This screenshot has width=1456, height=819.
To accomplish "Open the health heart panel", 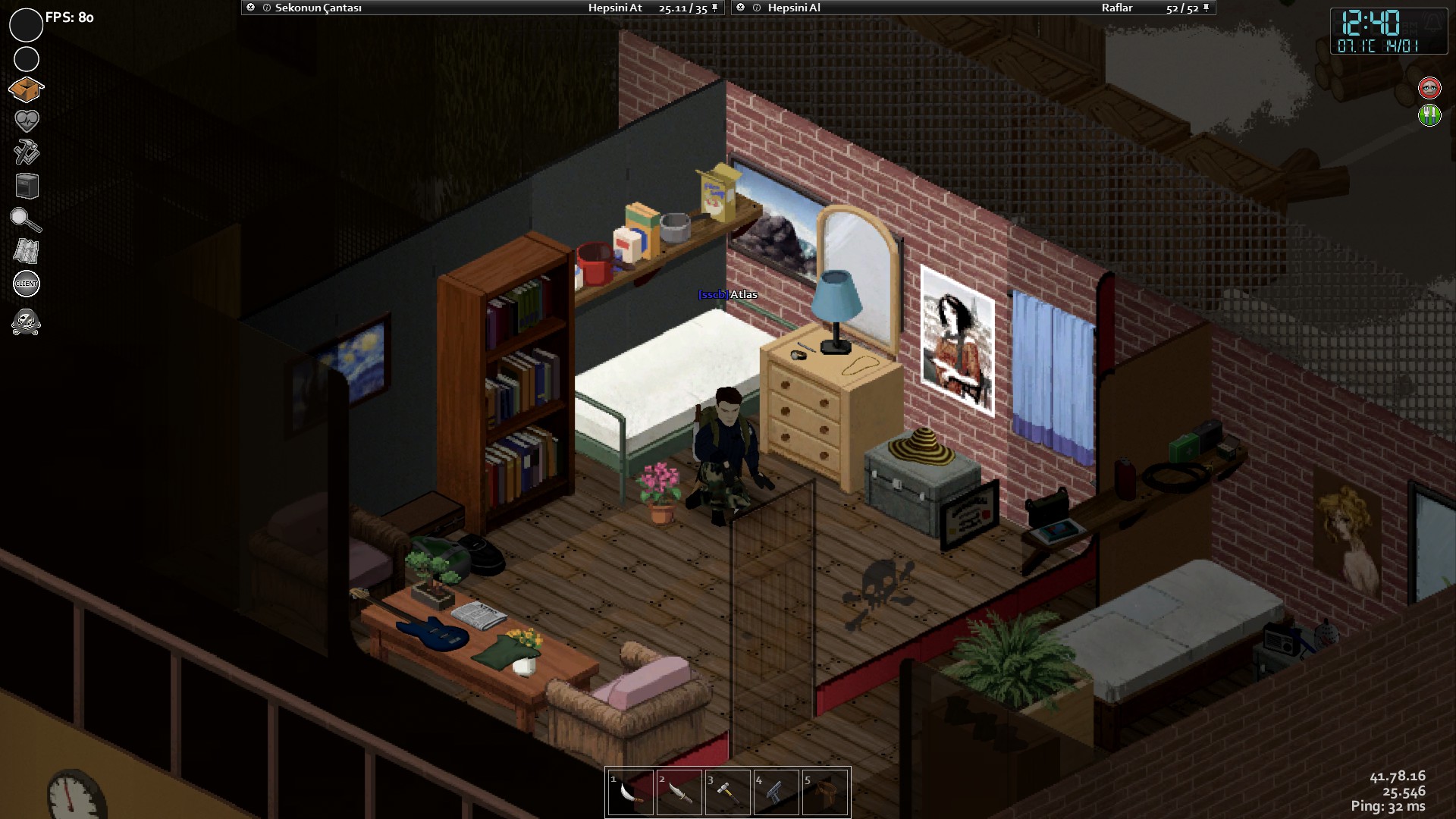I will pos(27,120).
